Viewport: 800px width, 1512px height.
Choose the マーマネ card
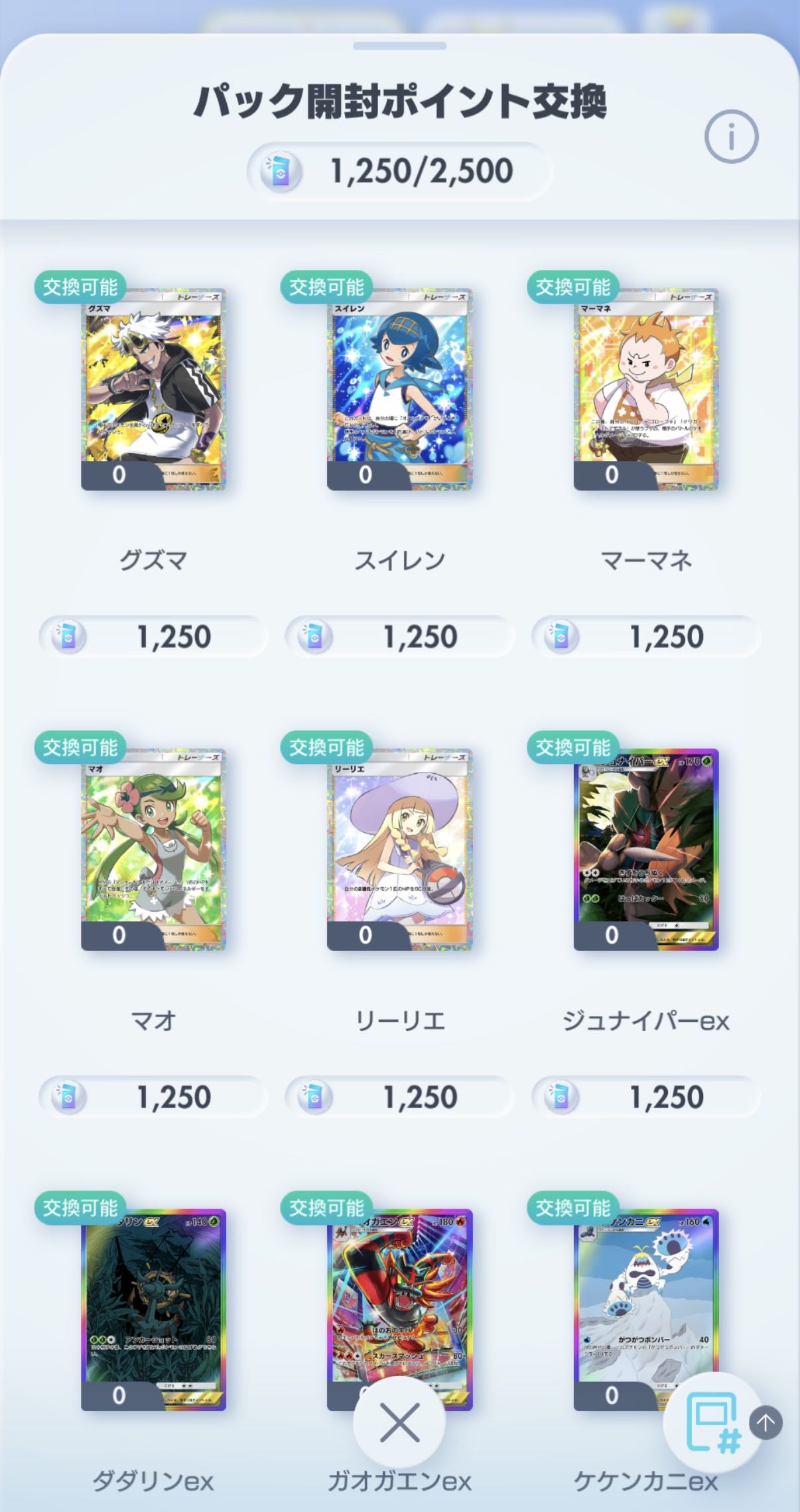pyautogui.click(x=645, y=389)
